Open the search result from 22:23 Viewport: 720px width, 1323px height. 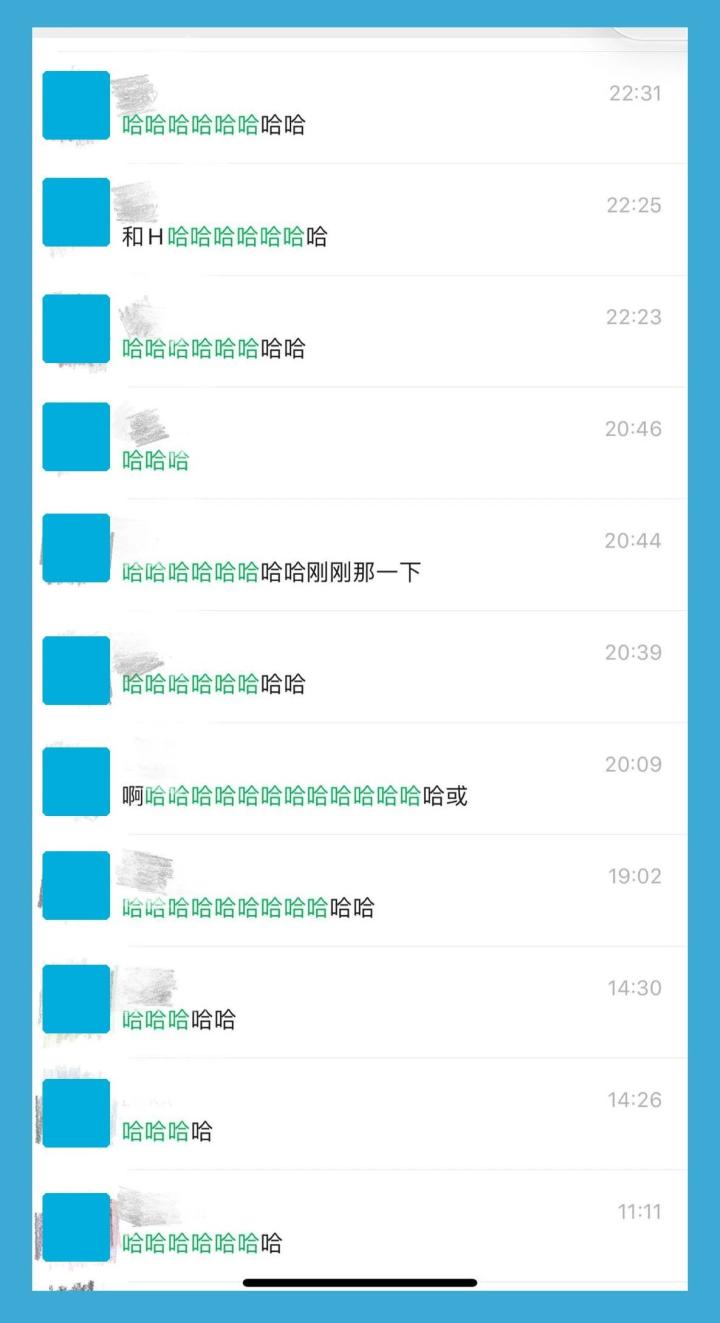[x=360, y=332]
